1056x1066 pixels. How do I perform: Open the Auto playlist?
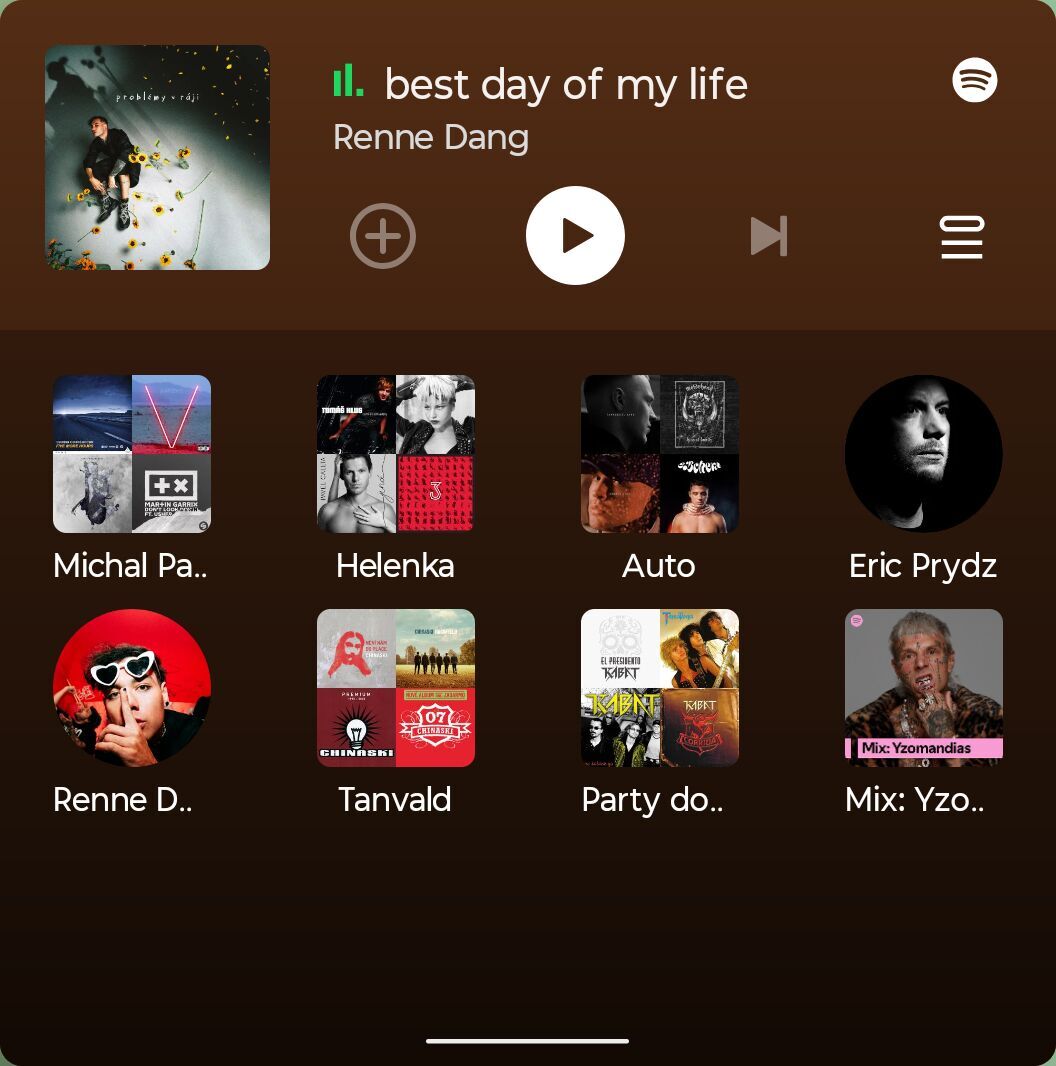coord(660,454)
